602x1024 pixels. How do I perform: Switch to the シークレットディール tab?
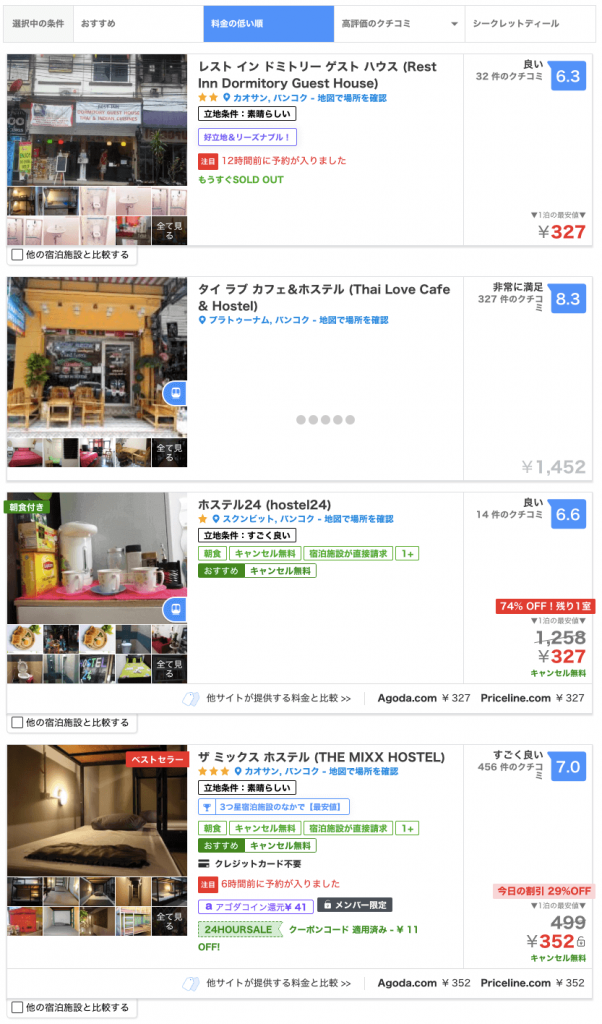[x=516, y=23]
